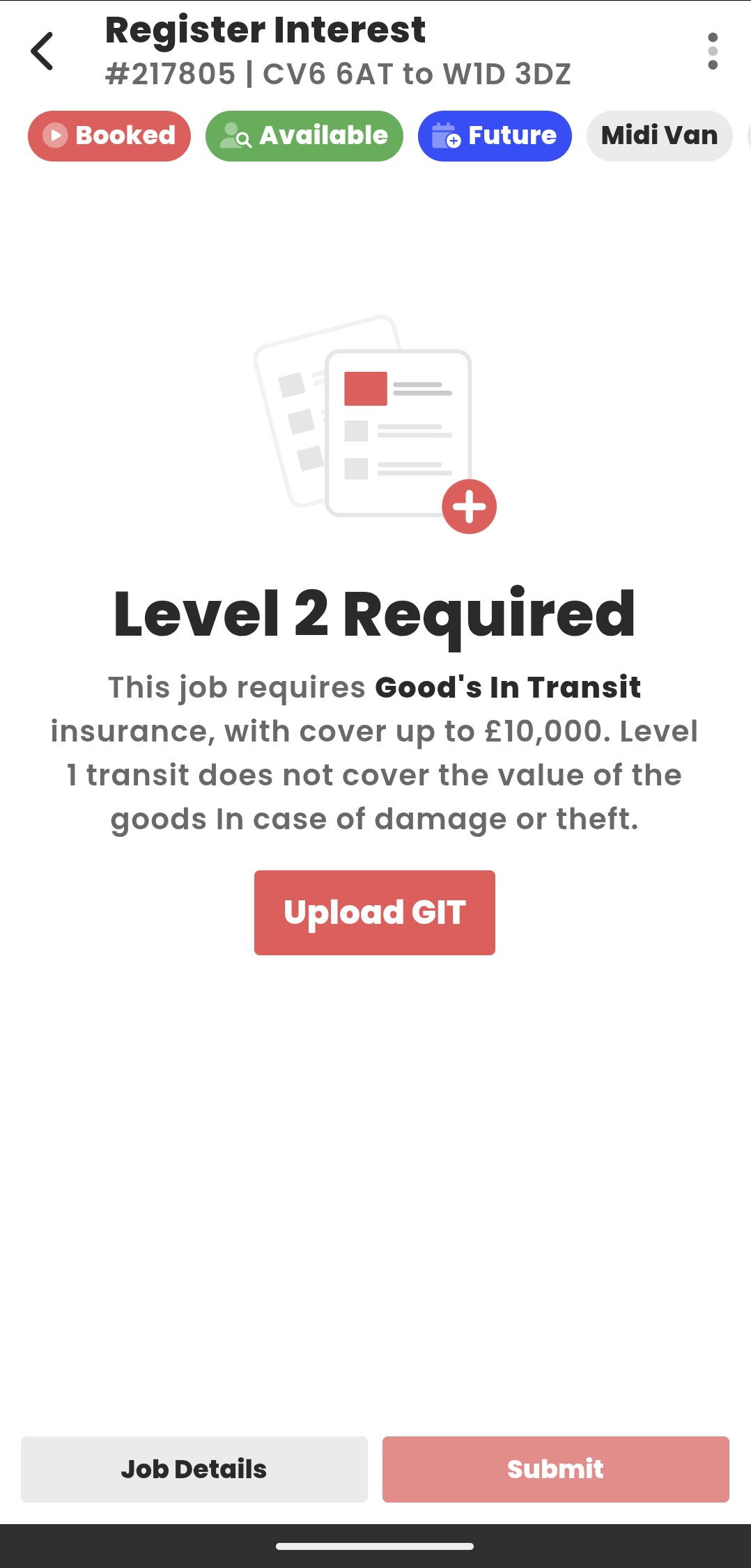Screen dimensions: 751x1568
Task: Tap the Upload GIT button
Action: pyautogui.click(x=375, y=912)
